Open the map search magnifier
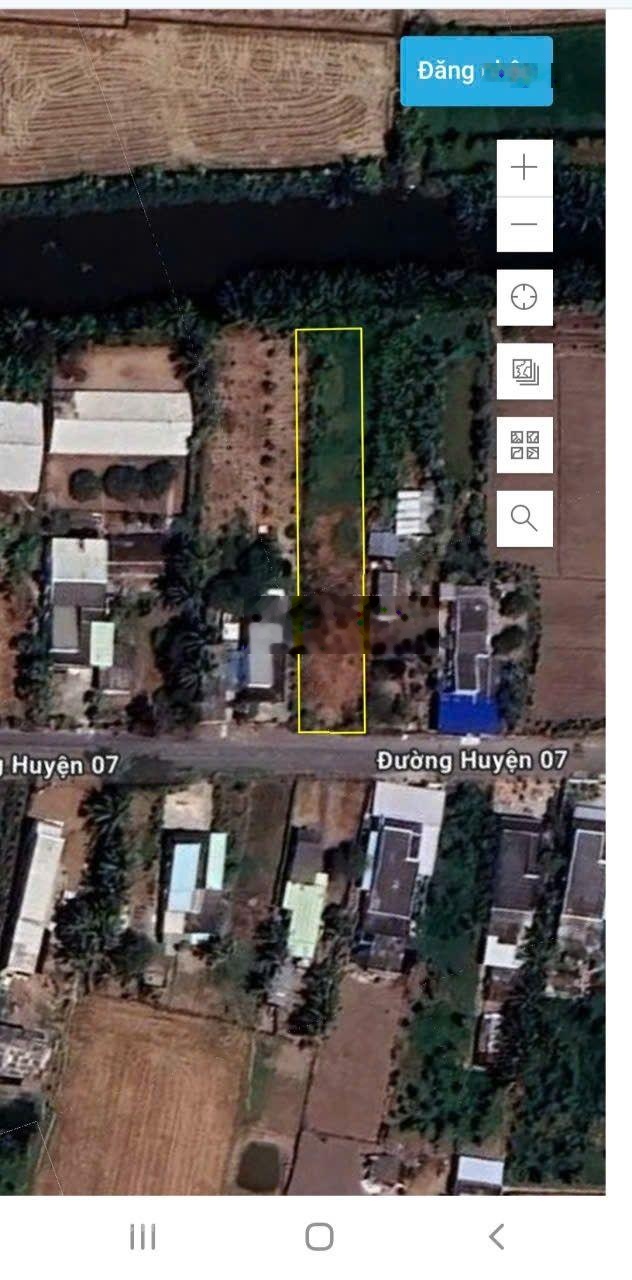This screenshot has width=632, height=1280. coord(524,518)
